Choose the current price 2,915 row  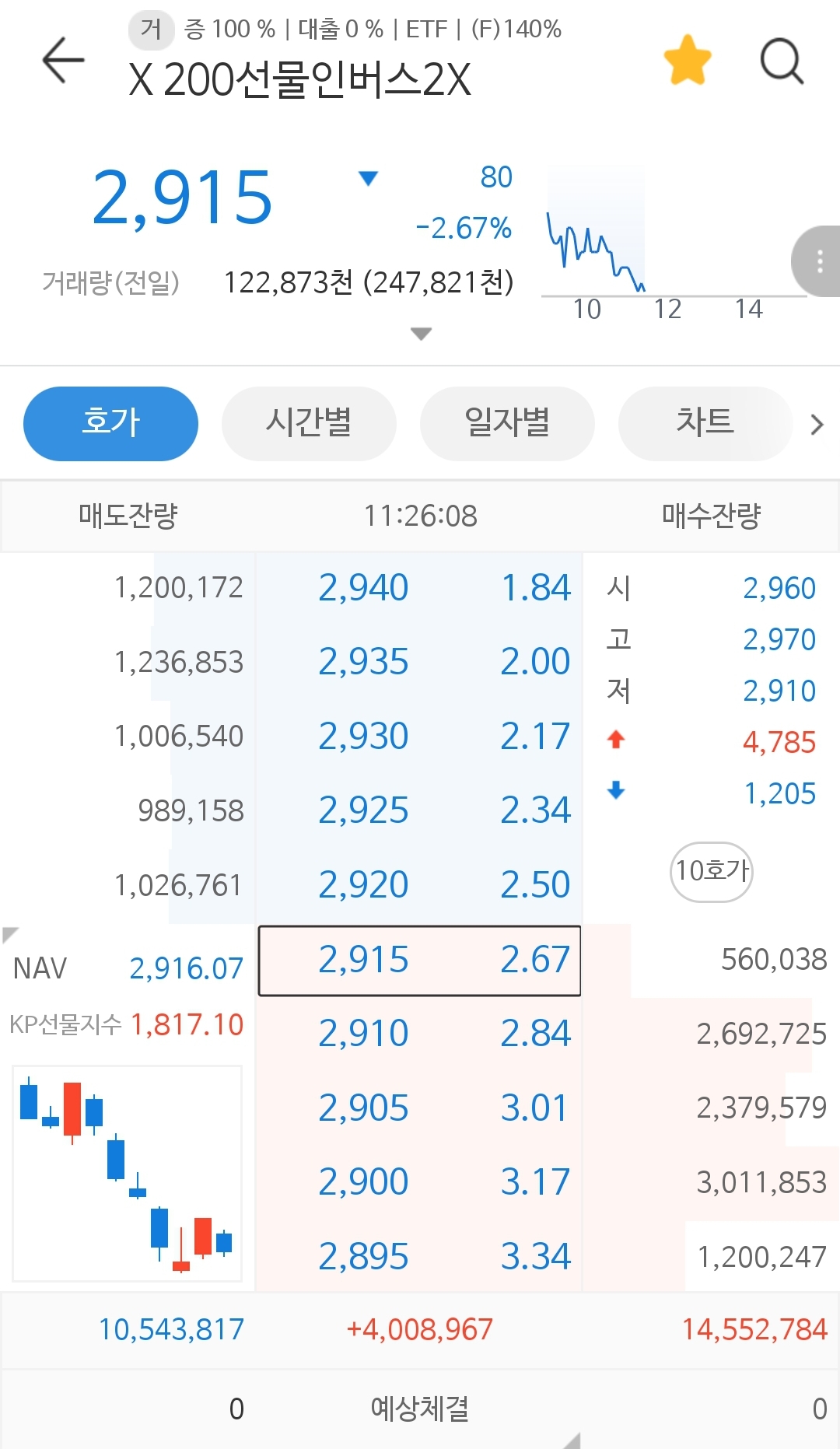pos(418,960)
